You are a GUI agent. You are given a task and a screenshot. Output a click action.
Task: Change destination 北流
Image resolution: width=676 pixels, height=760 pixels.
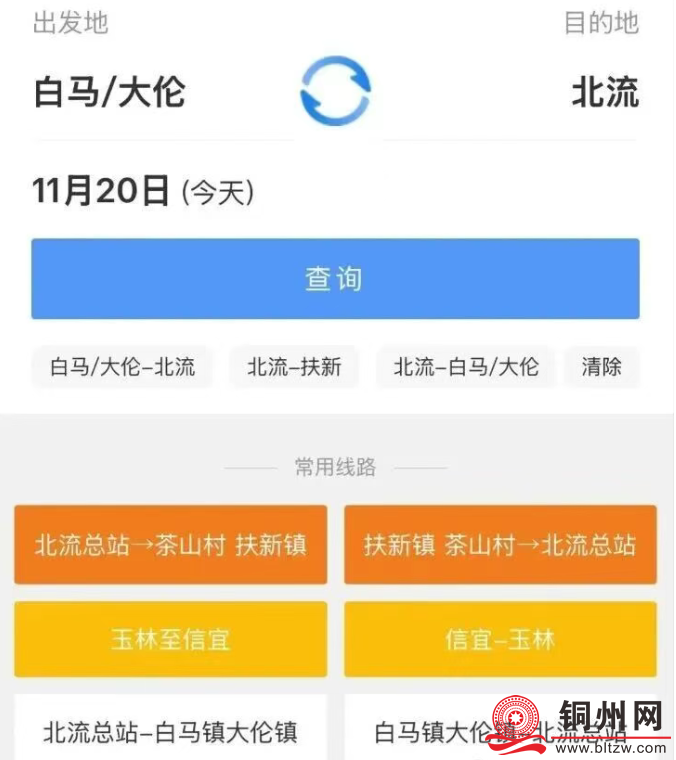tap(604, 93)
